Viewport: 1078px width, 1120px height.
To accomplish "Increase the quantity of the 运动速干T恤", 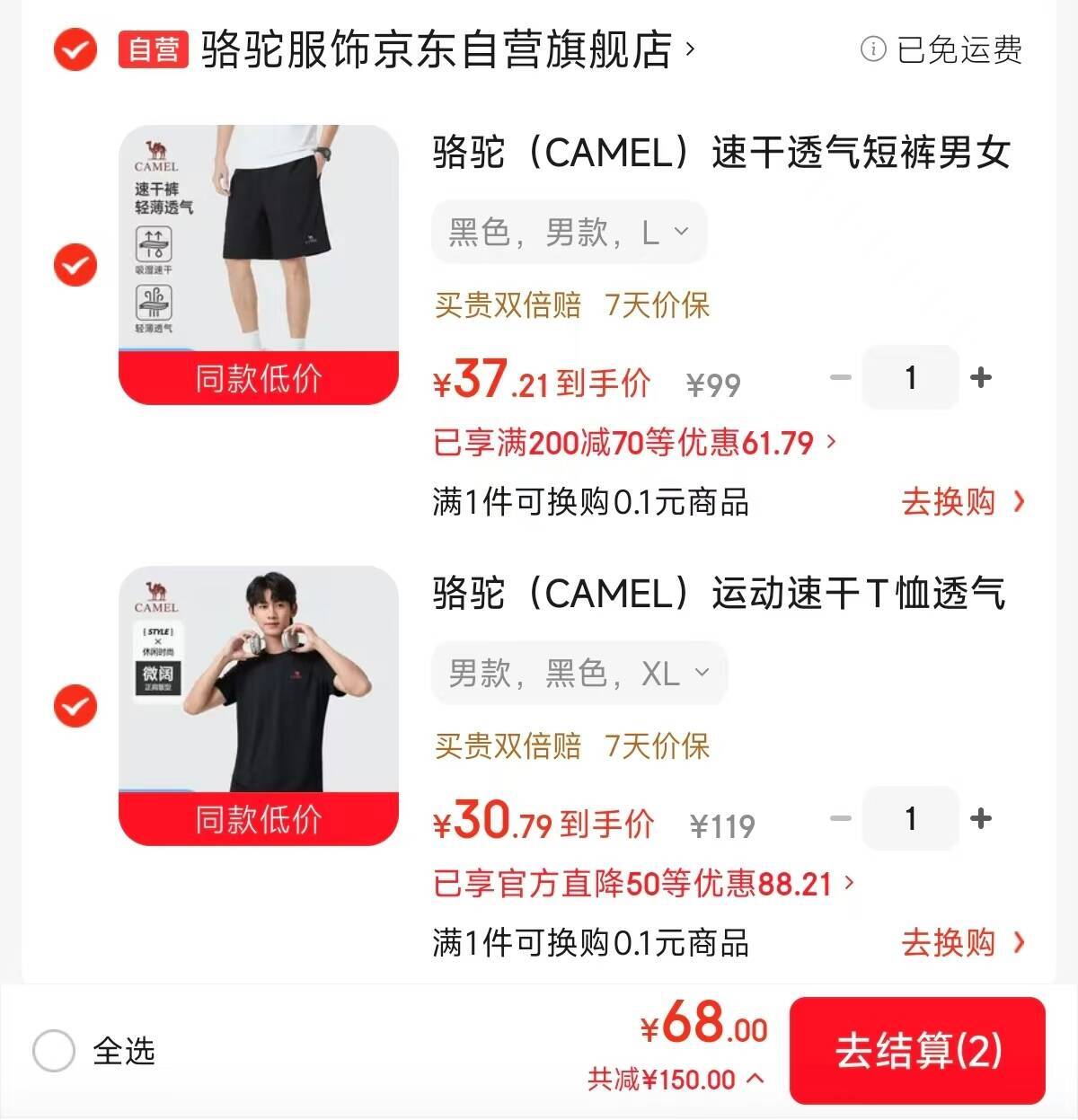I will pyautogui.click(x=981, y=818).
